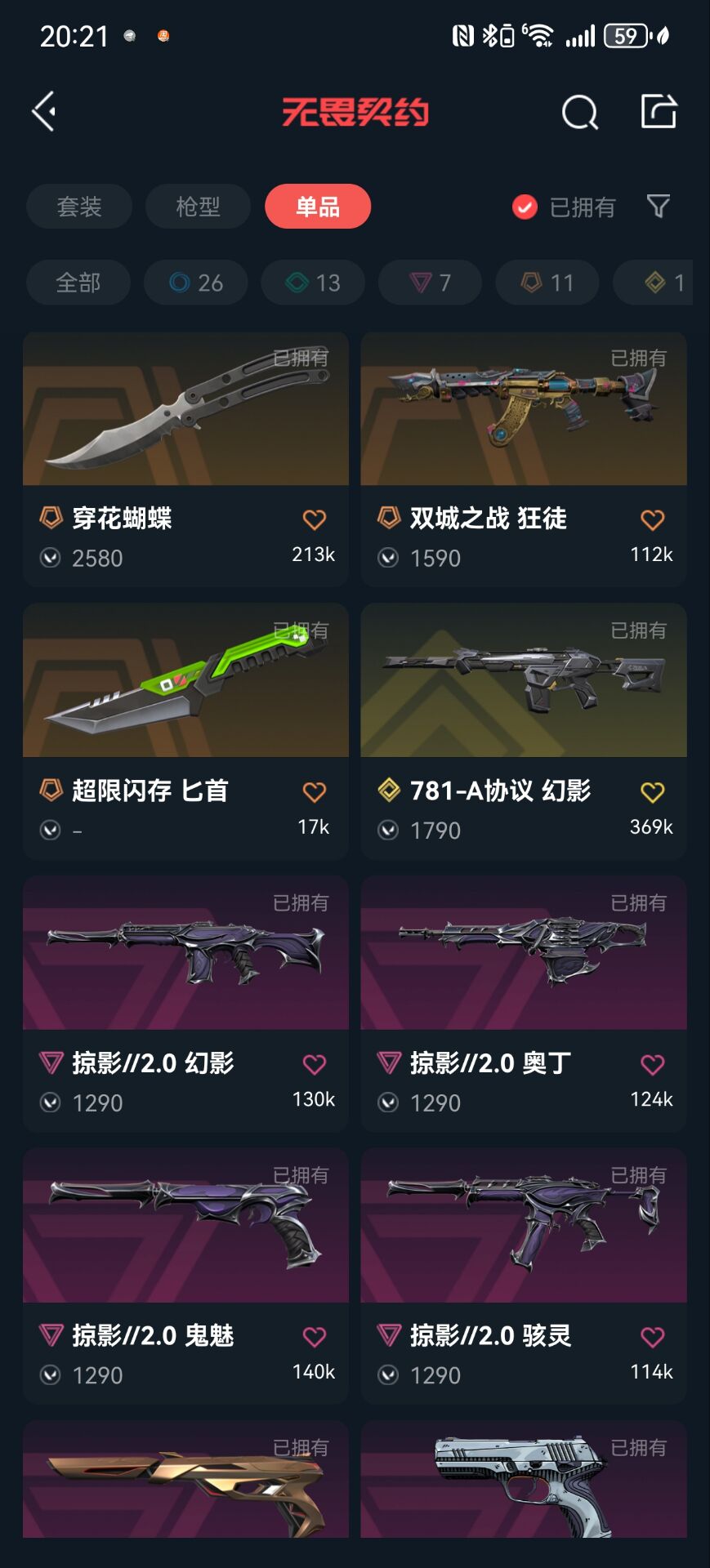Viewport: 710px width, 1568px height.
Task: Open the 超限闪存 匕首 card
Action: (x=185, y=681)
